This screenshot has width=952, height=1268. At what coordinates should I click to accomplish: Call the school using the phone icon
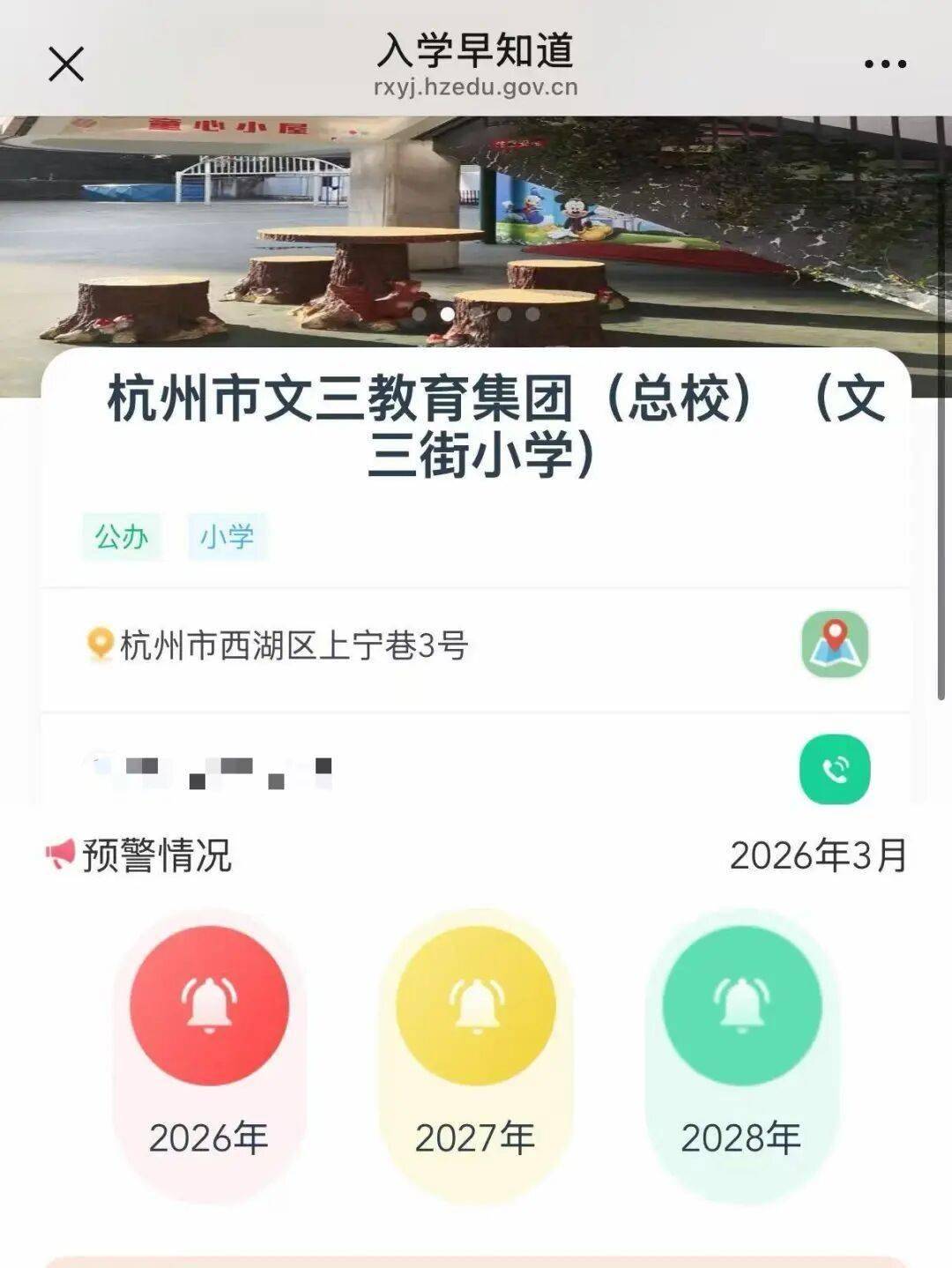pyautogui.click(x=835, y=770)
